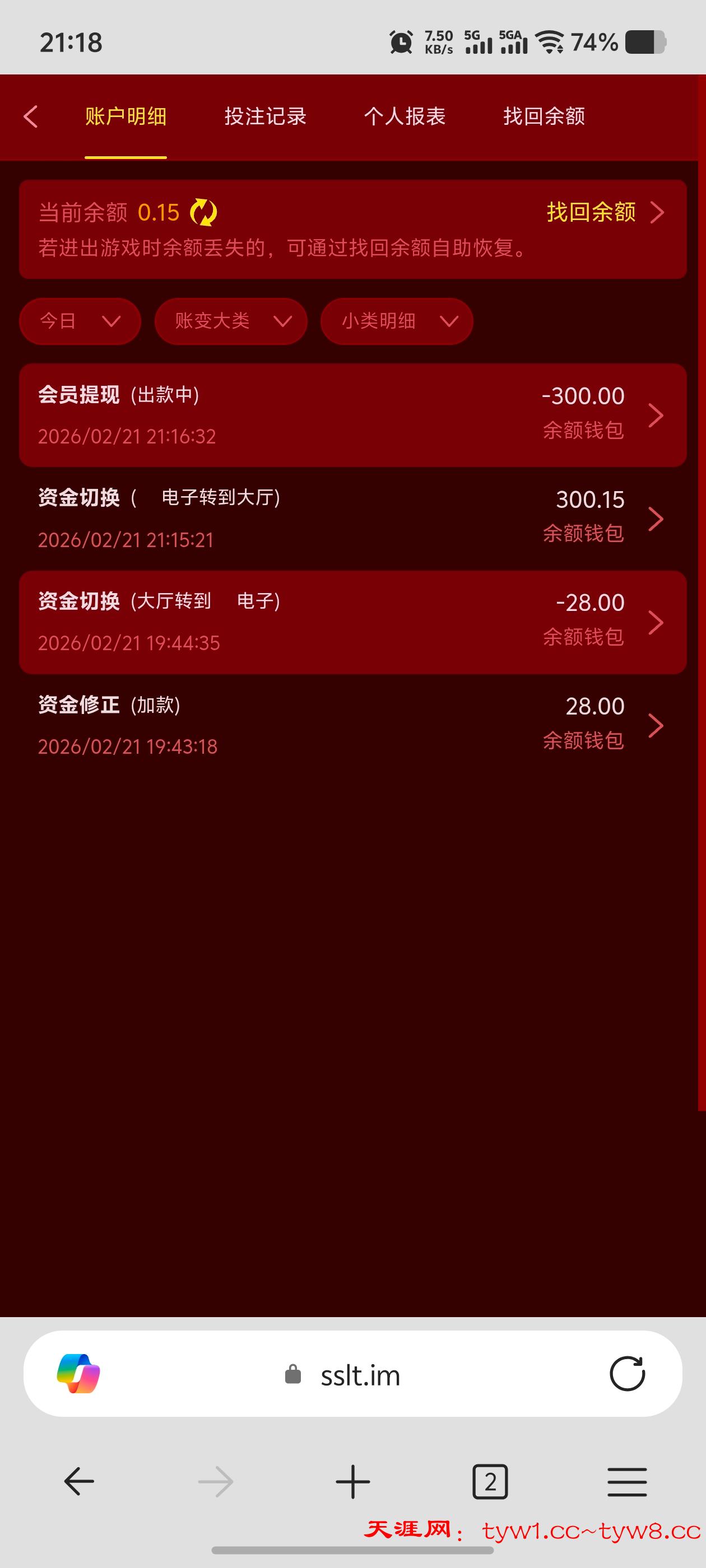Click the forward arrow in the browser toolbar
The image size is (706, 1568).
216,1482
